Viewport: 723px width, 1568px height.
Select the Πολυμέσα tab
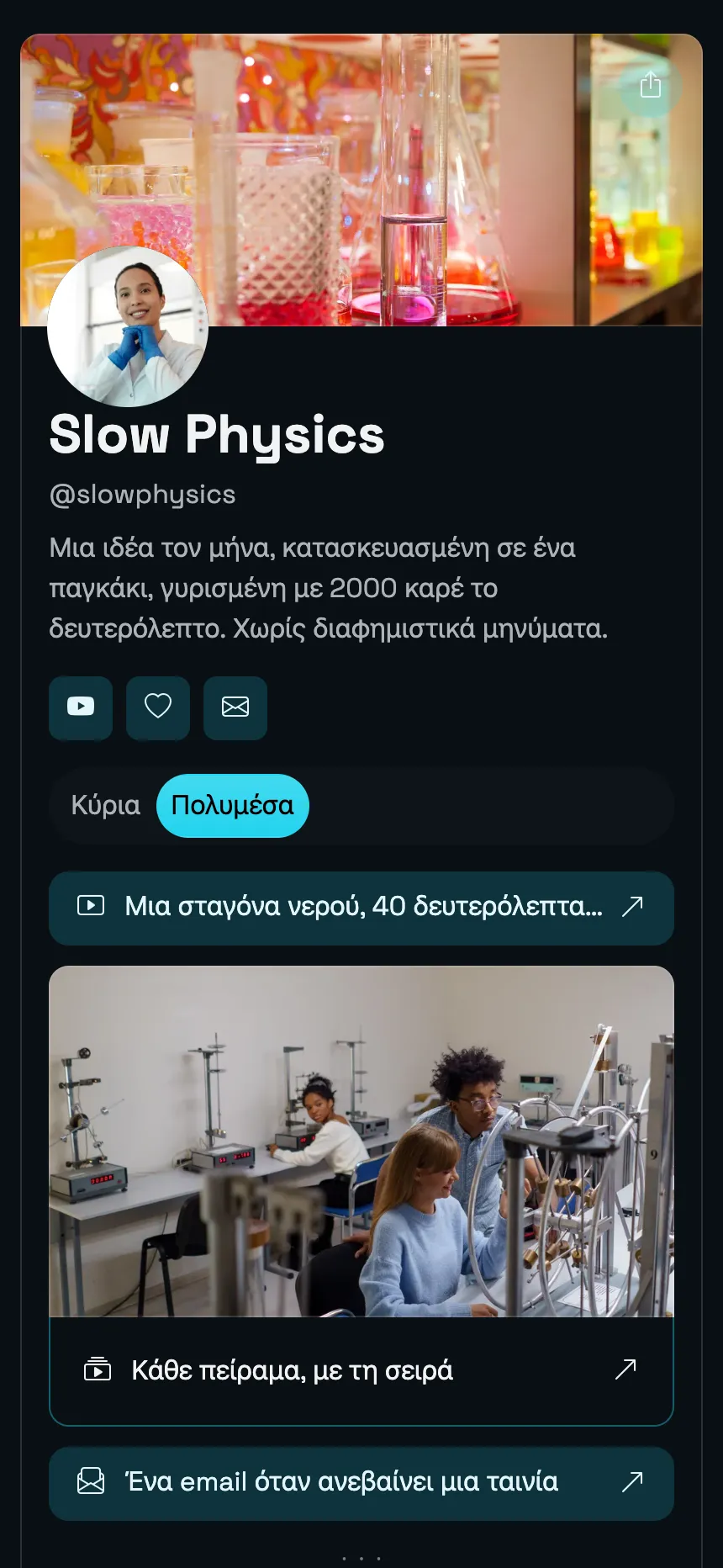point(233,805)
